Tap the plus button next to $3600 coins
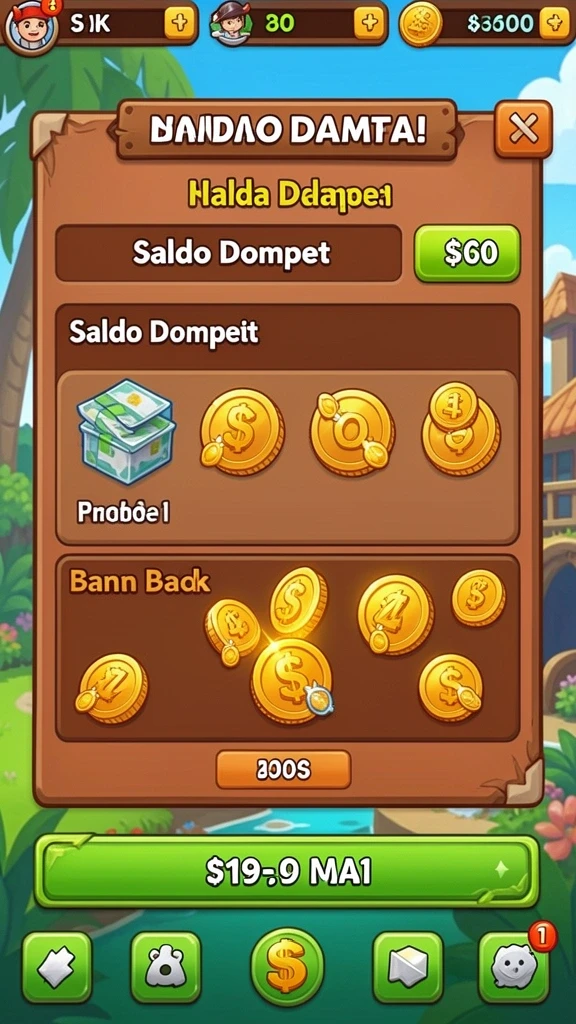Viewport: 576px width, 1024px height. pyautogui.click(x=555, y=23)
